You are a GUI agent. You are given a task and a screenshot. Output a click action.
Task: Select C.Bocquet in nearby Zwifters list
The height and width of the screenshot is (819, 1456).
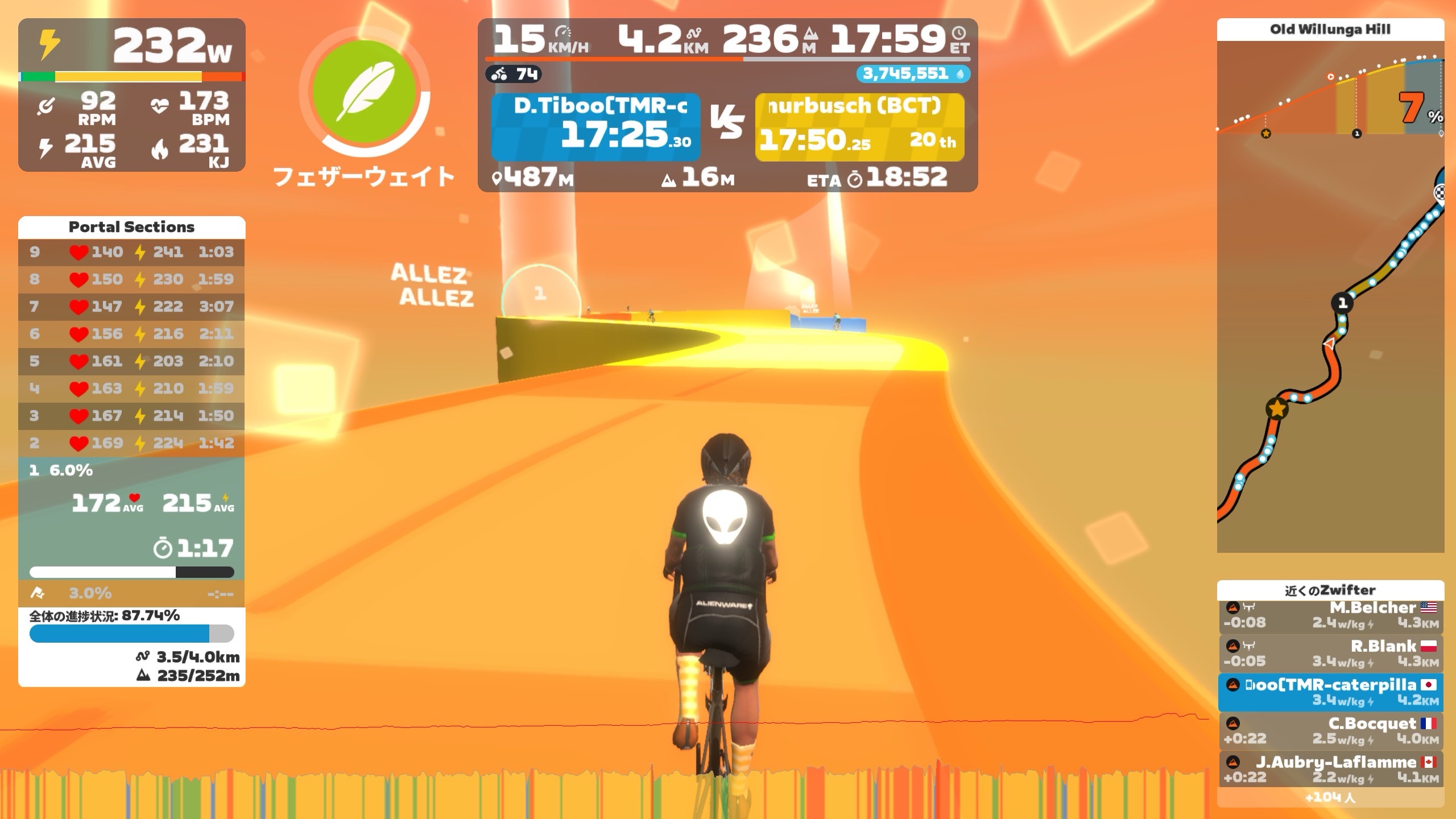pyautogui.click(x=1330, y=731)
